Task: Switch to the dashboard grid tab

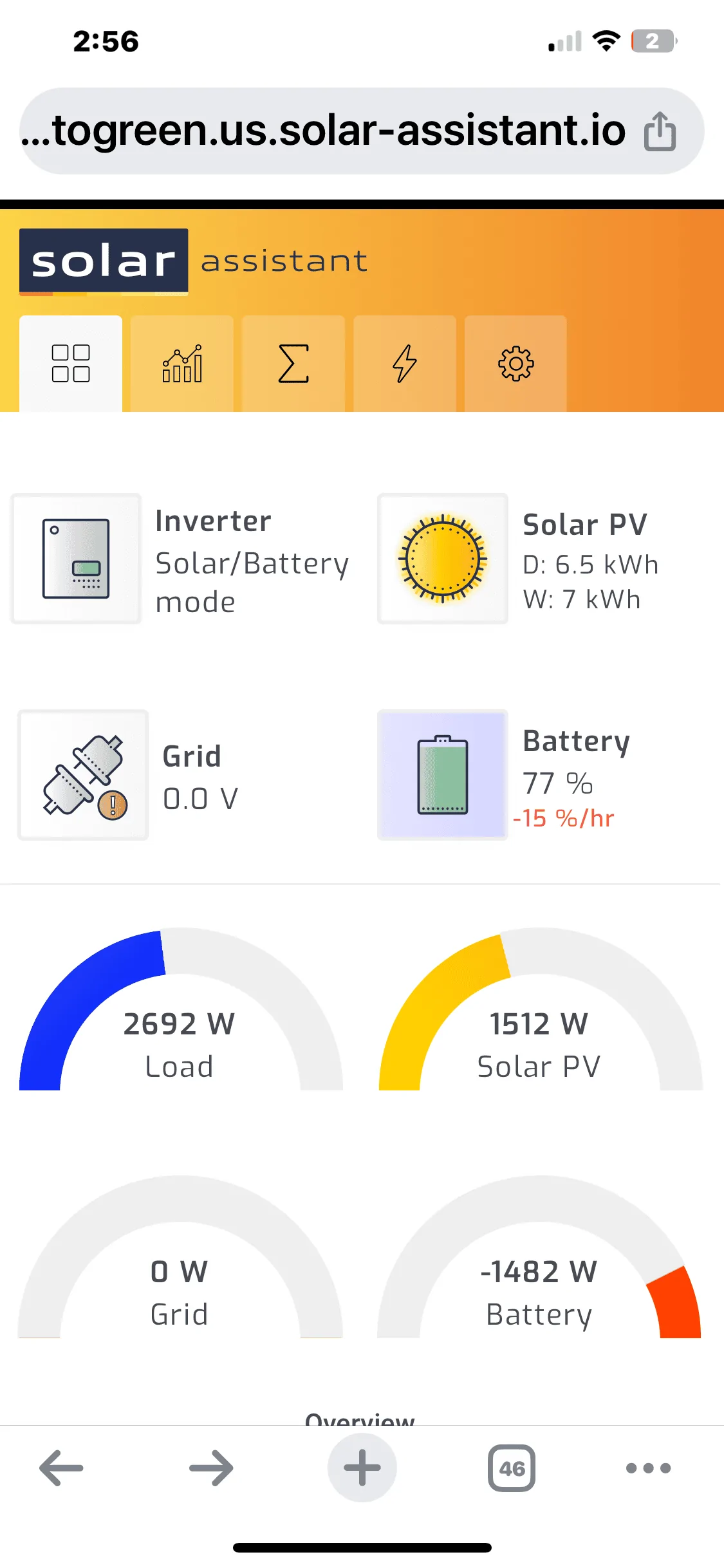Action: (71, 364)
